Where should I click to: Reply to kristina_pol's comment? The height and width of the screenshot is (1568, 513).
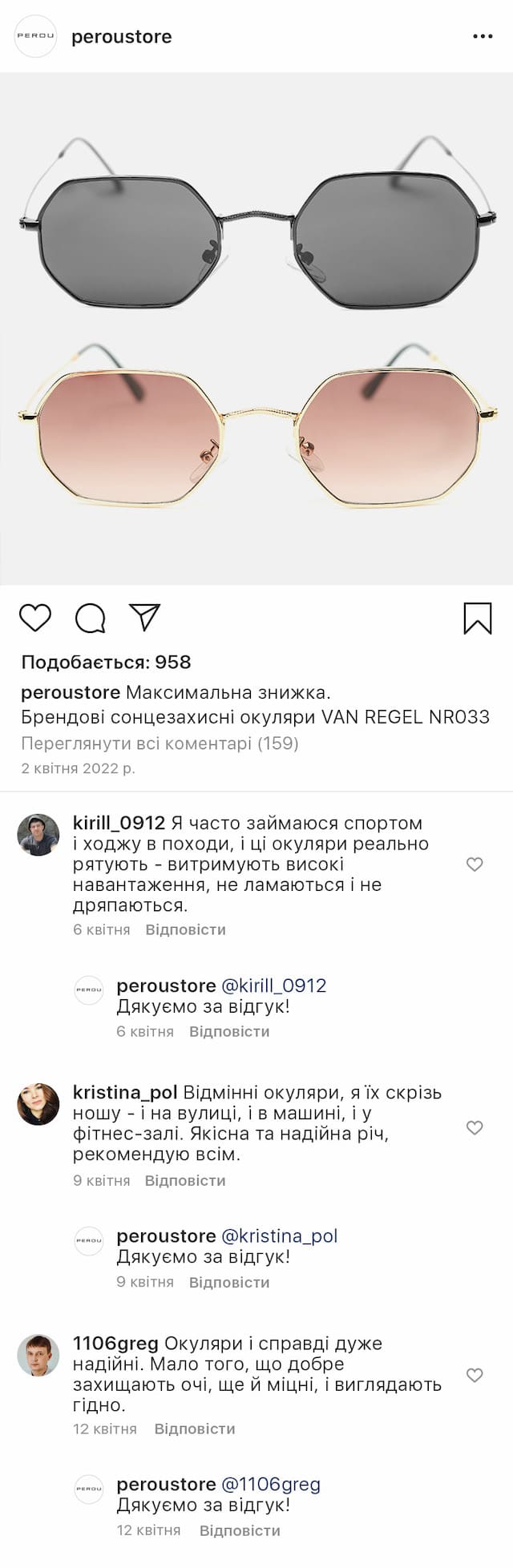tap(185, 1180)
